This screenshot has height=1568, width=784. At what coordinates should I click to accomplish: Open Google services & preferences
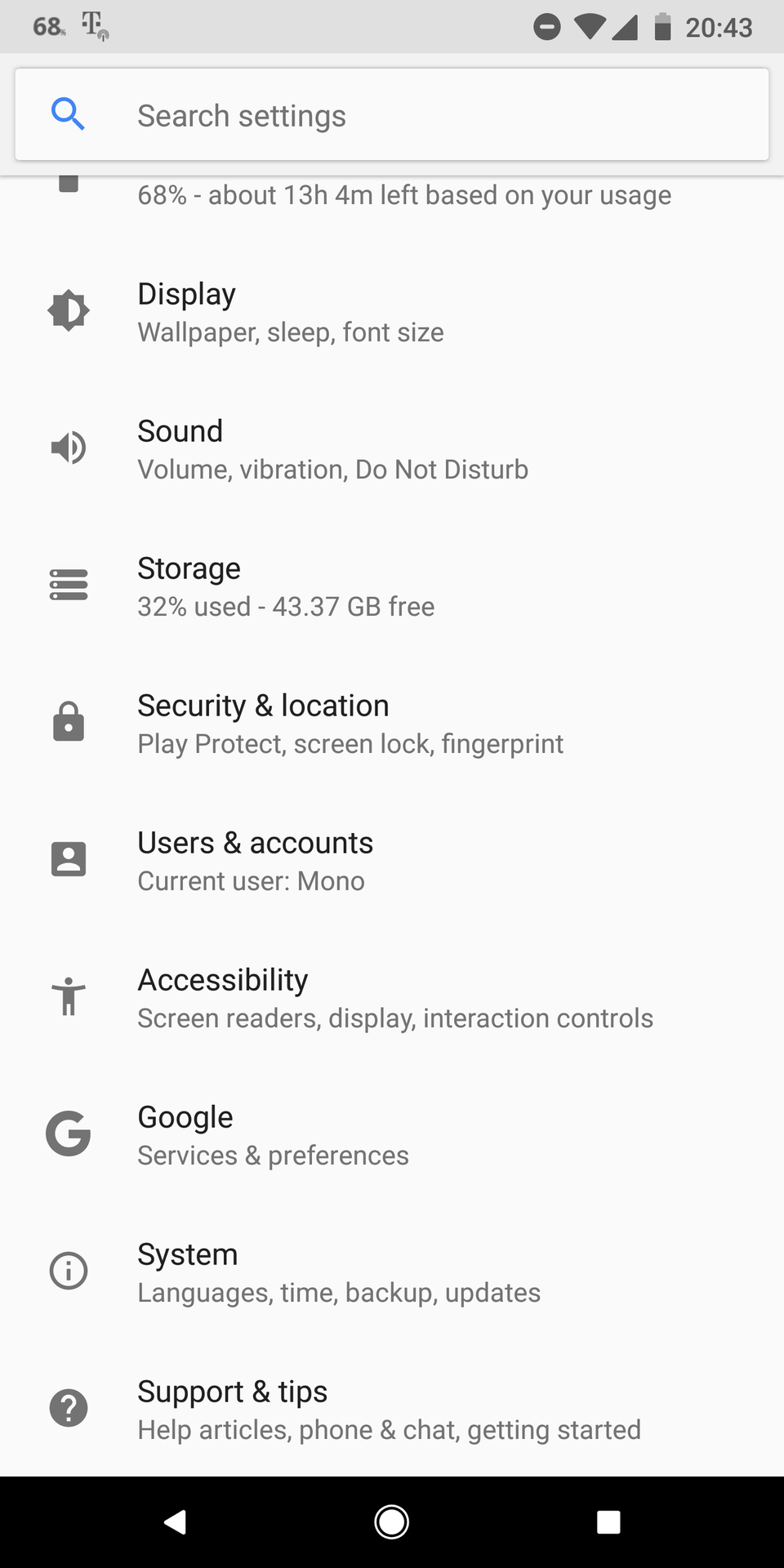pyautogui.click(x=392, y=1135)
